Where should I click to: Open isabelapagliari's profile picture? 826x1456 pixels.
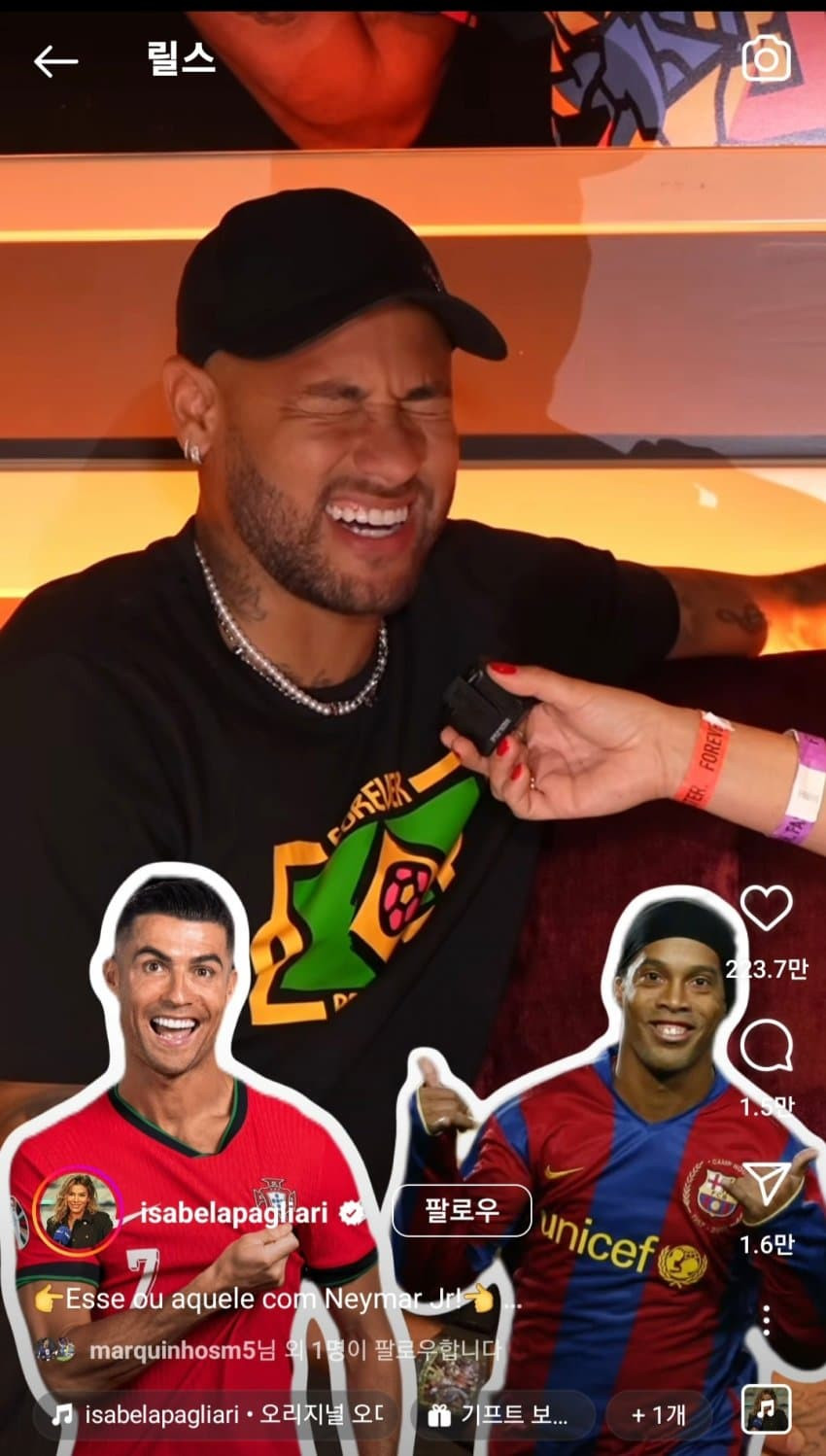coord(77,1213)
